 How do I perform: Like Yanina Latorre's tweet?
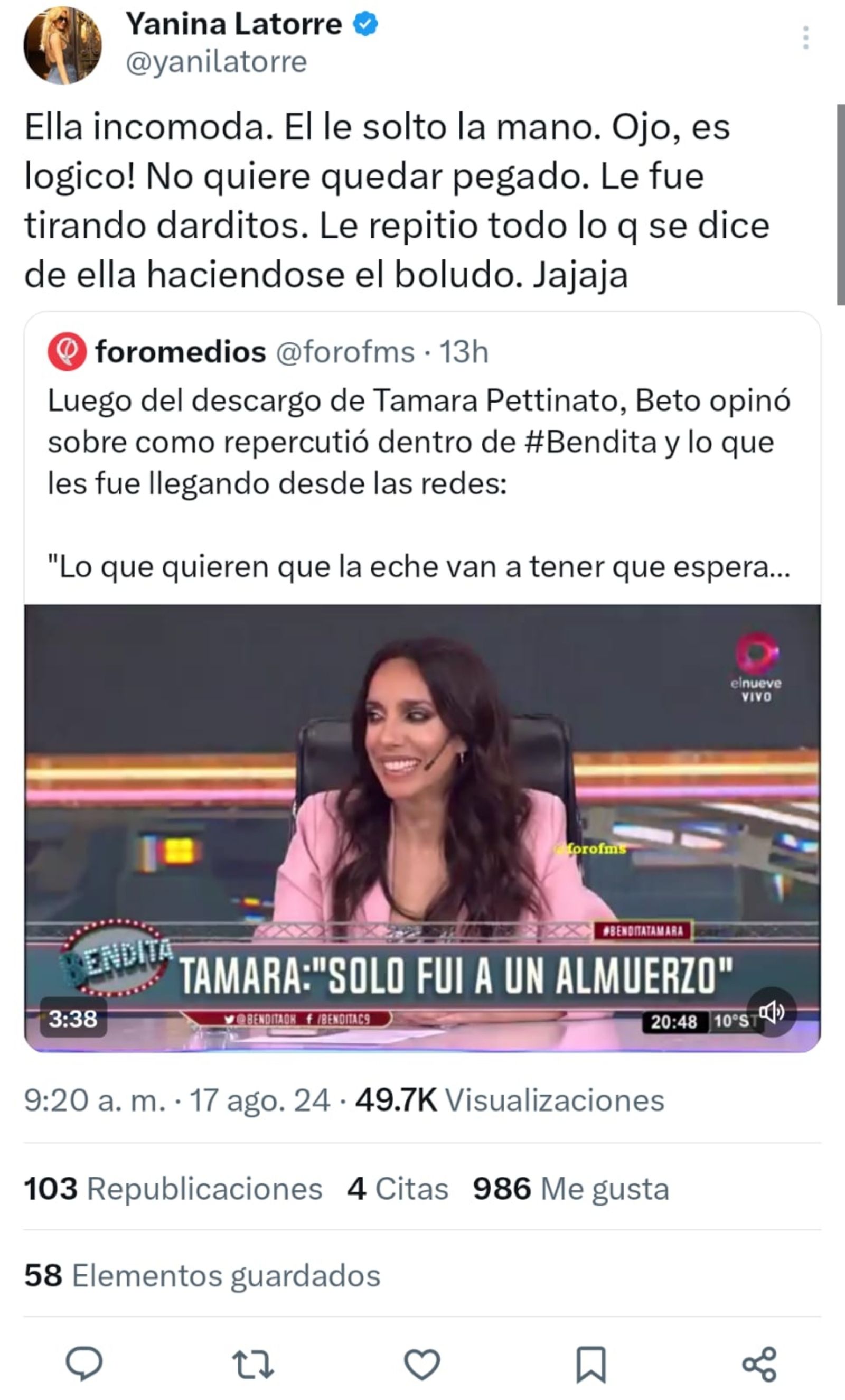(422, 1364)
